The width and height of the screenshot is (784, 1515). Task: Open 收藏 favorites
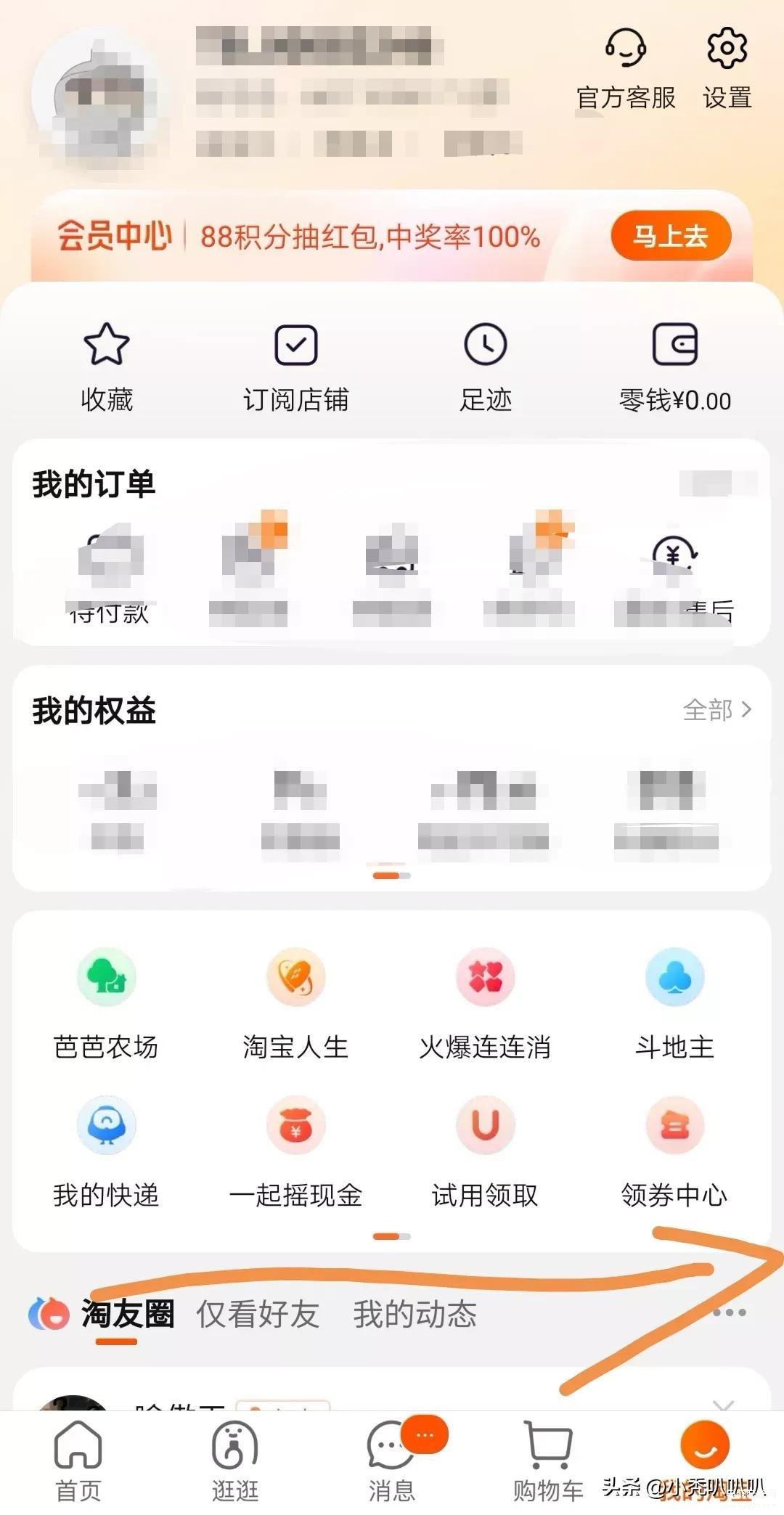pyautogui.click(x=107, y=367)
